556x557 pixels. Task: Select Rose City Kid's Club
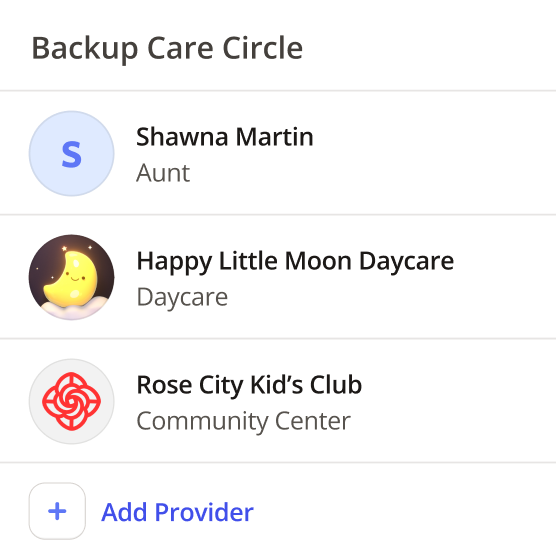pos(278,401)
